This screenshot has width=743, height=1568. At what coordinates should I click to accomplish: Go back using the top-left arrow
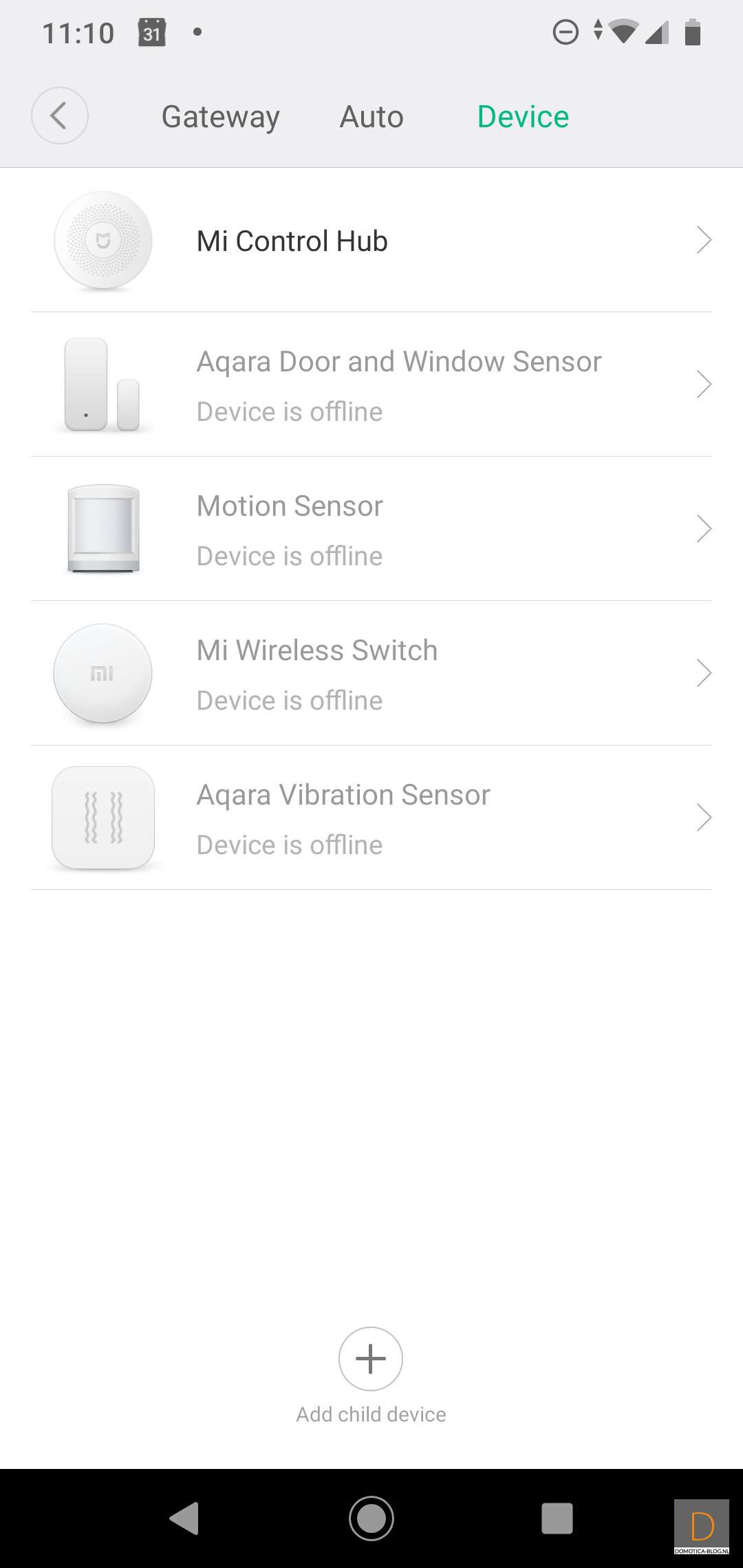point(60,116)
